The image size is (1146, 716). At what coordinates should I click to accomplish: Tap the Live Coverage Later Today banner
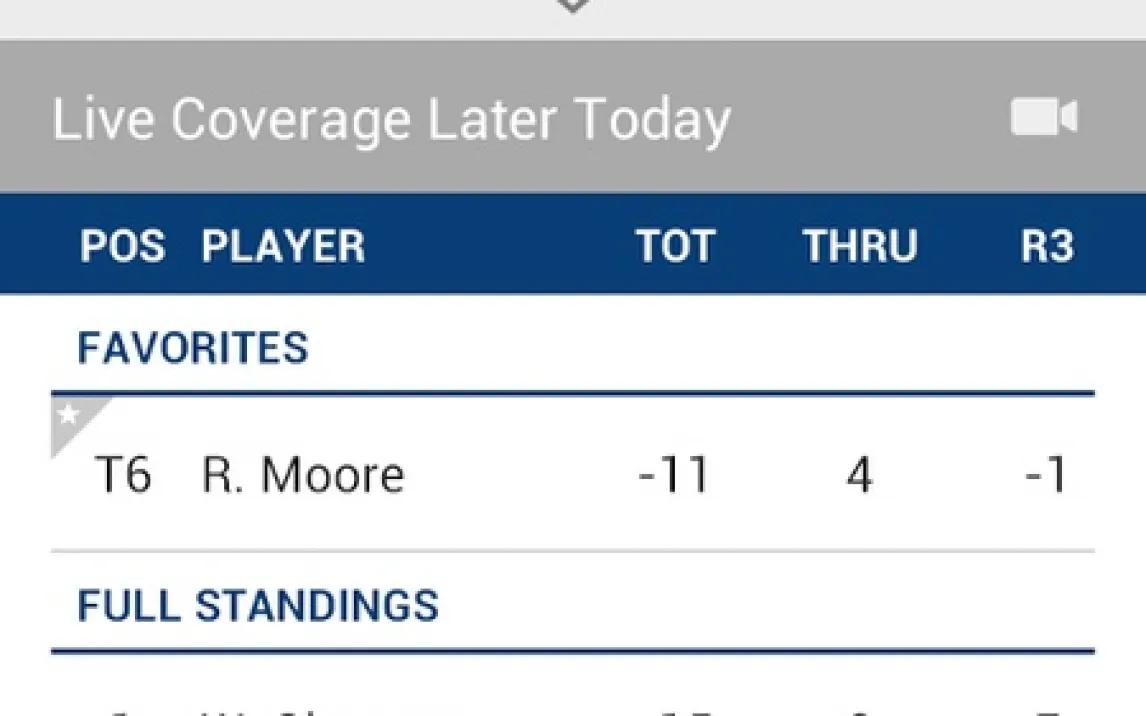tap(391, 119)
